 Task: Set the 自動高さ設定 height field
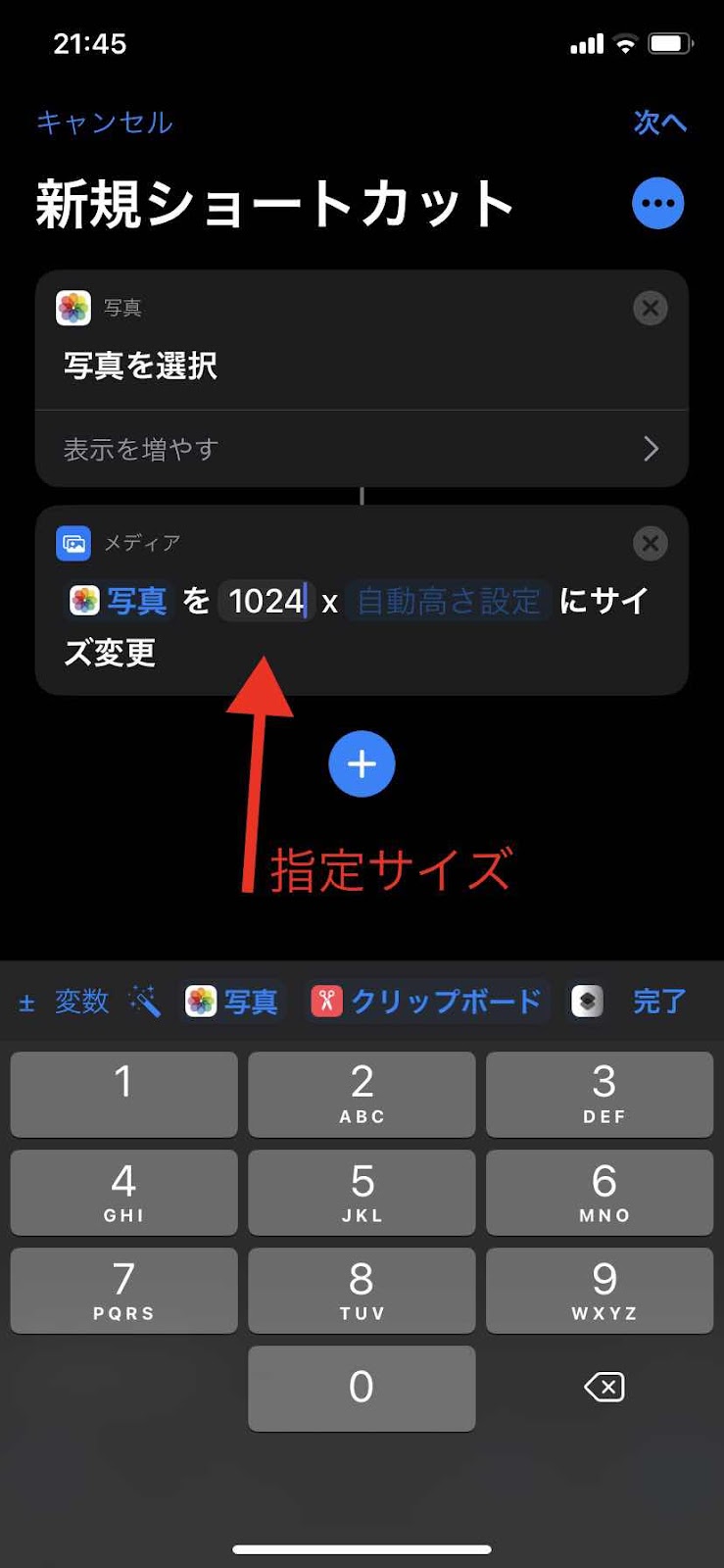(x=448, y=601)
